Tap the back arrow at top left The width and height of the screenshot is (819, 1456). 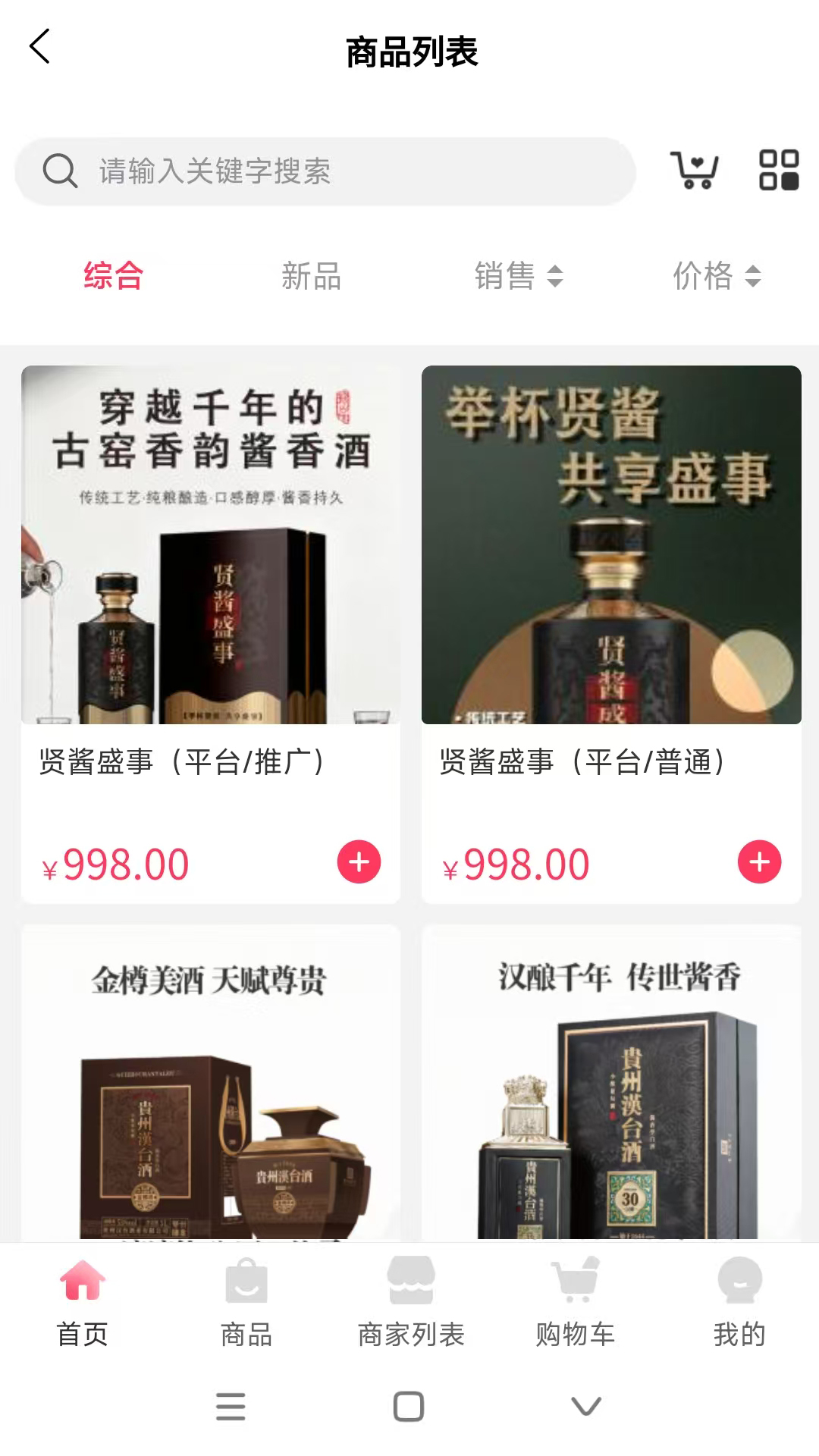40,45
